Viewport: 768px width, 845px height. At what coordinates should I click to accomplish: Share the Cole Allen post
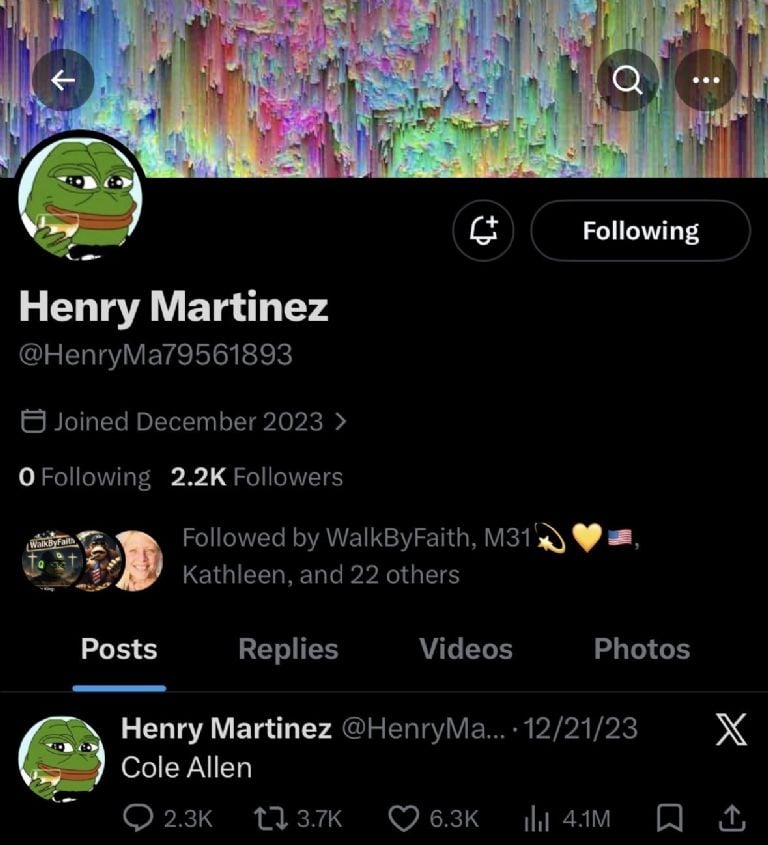click(732, 819)
